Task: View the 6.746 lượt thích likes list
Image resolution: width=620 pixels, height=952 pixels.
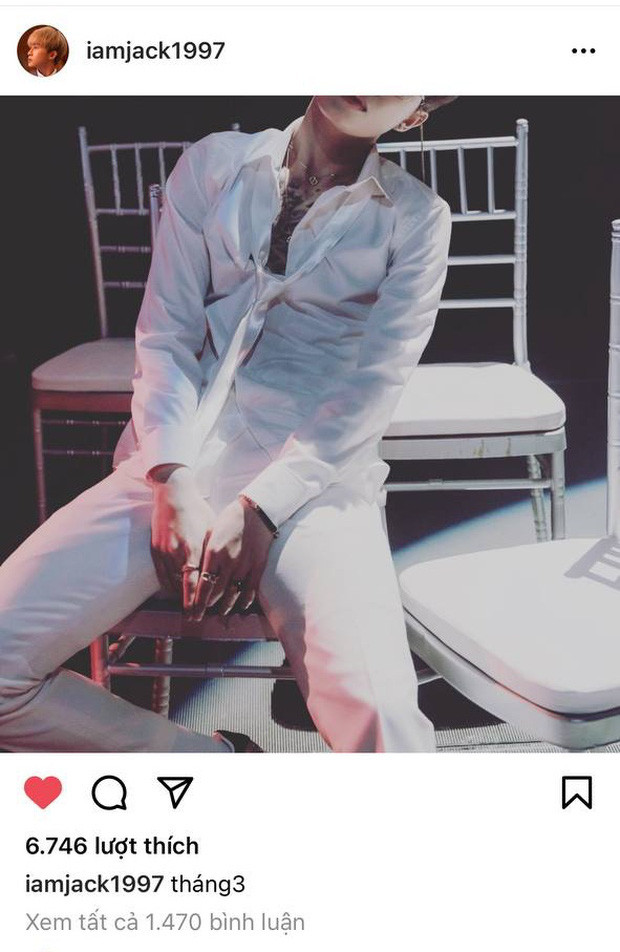Action: click(x=112, y=846)
